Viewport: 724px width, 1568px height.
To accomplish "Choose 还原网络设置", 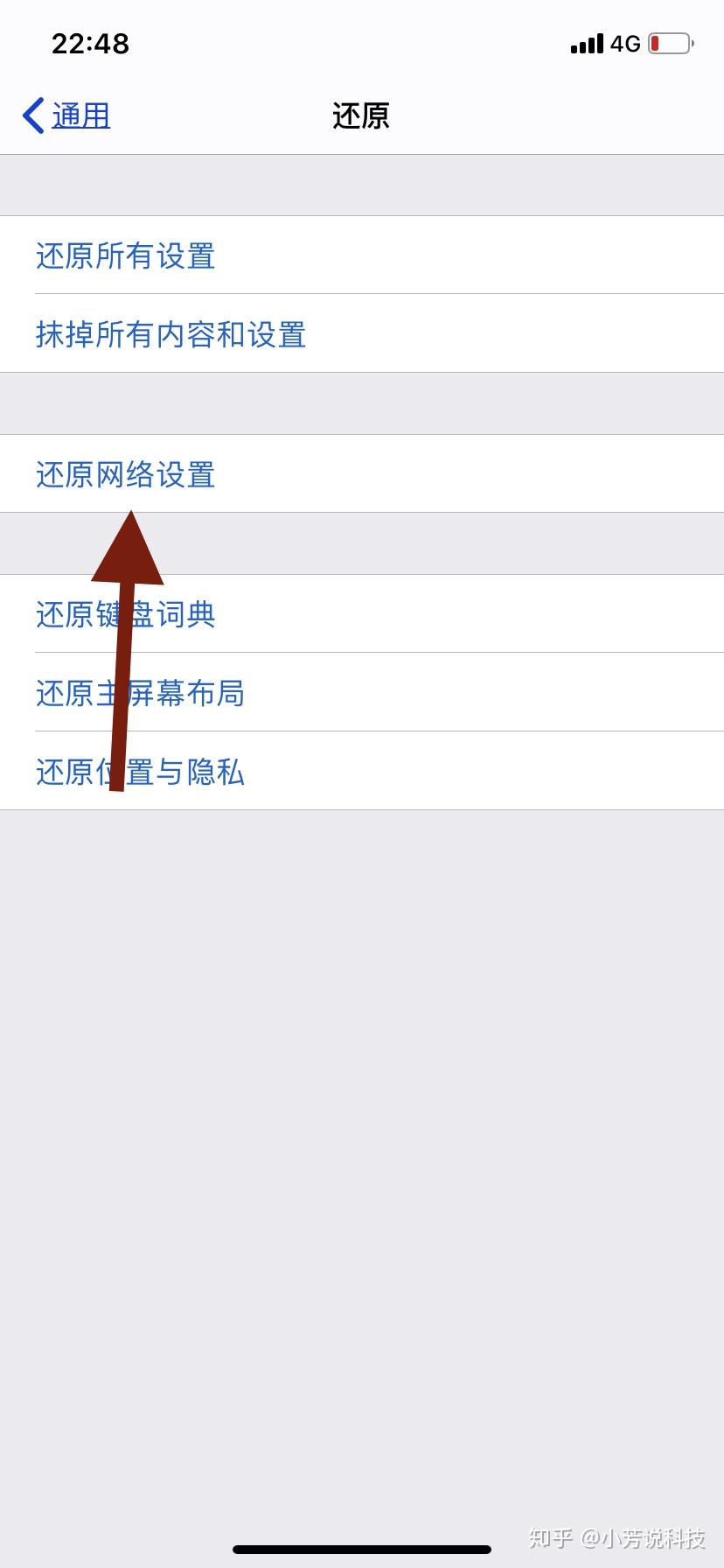I will click(x=126, y=474).
